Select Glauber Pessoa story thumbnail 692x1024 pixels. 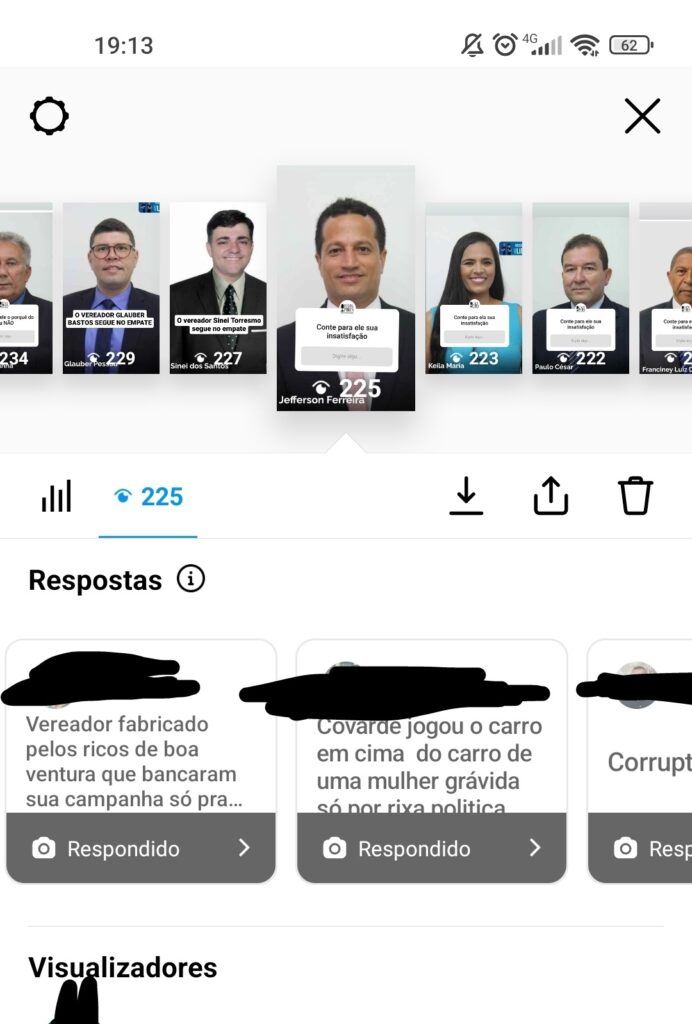(x=111, y=288)
